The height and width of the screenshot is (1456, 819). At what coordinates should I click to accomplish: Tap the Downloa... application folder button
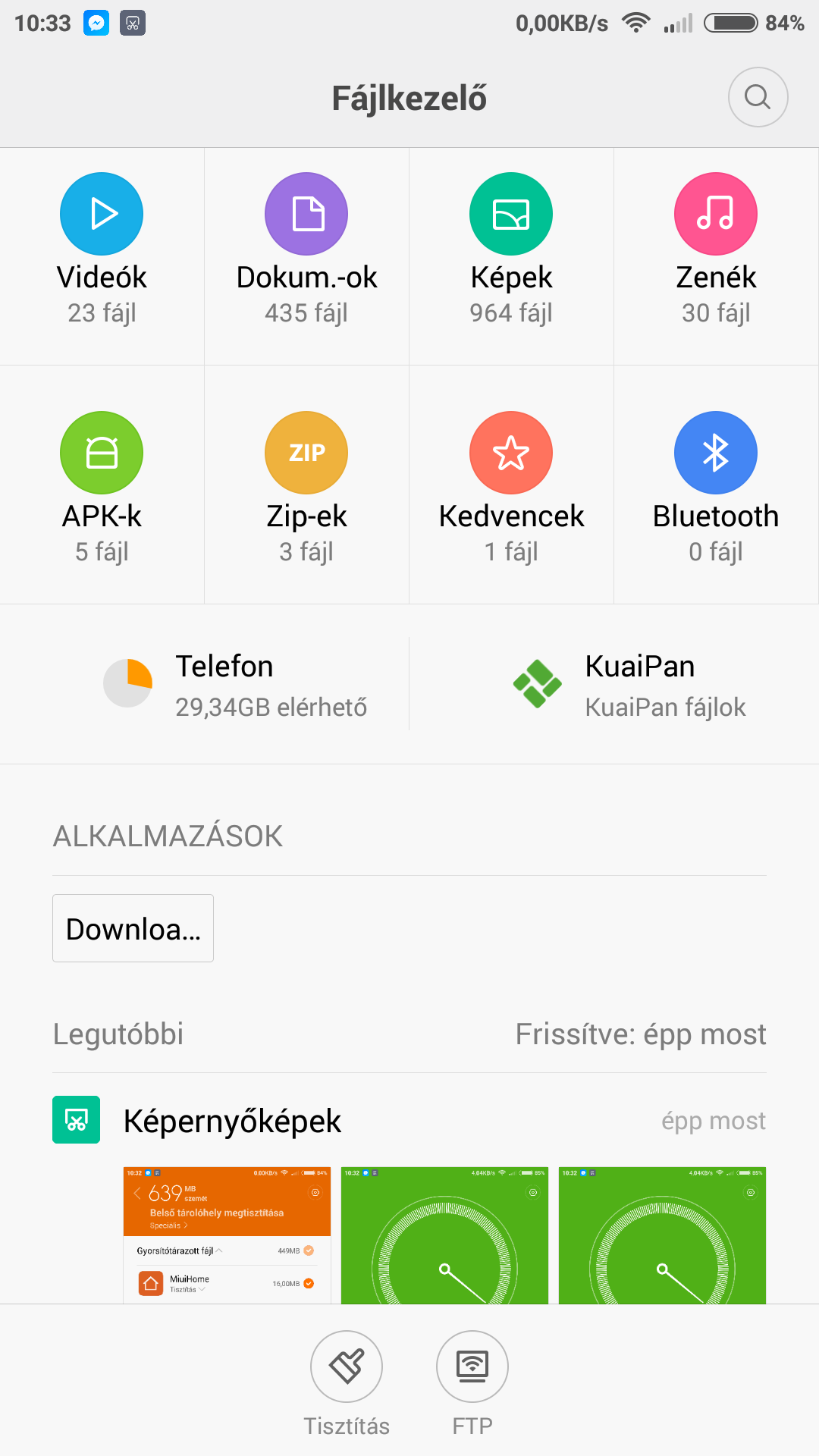coord(133,928)
